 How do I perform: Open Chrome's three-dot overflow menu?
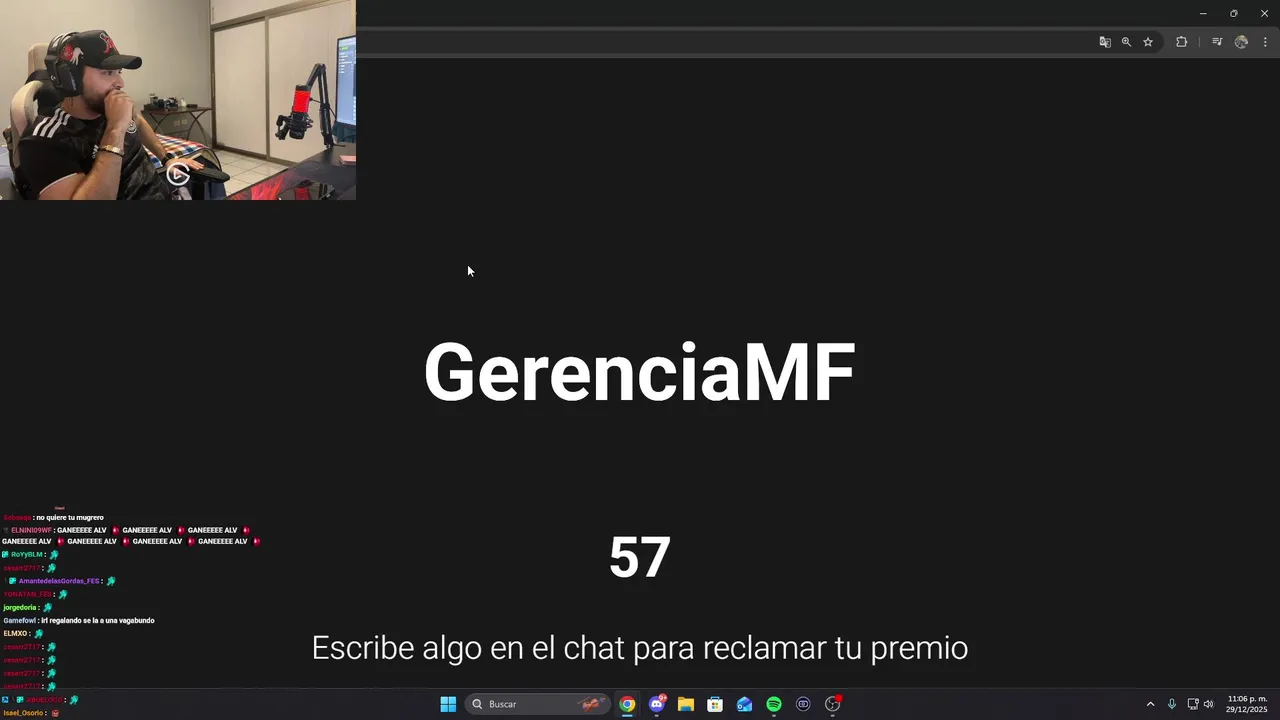(1265, 42)
